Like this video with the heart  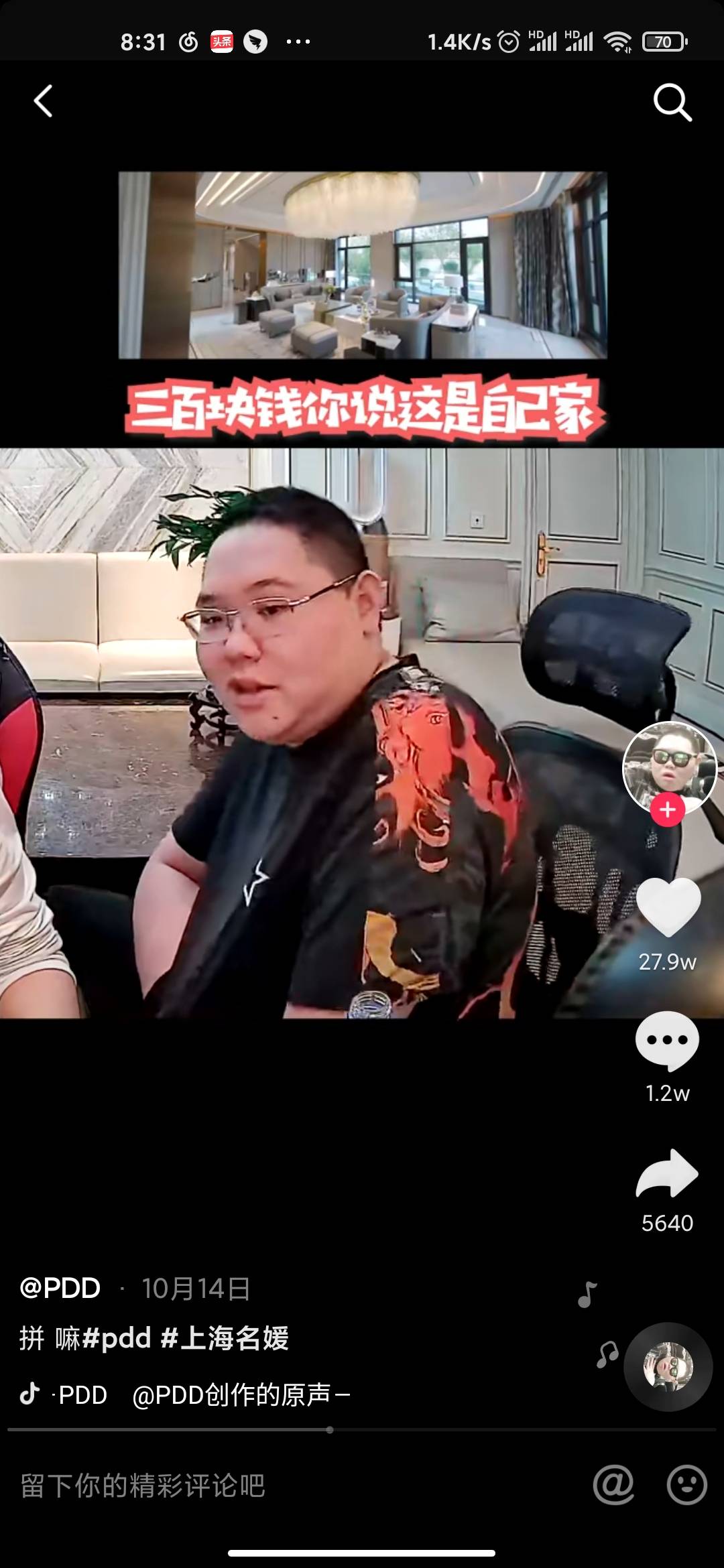coord(668,907)
